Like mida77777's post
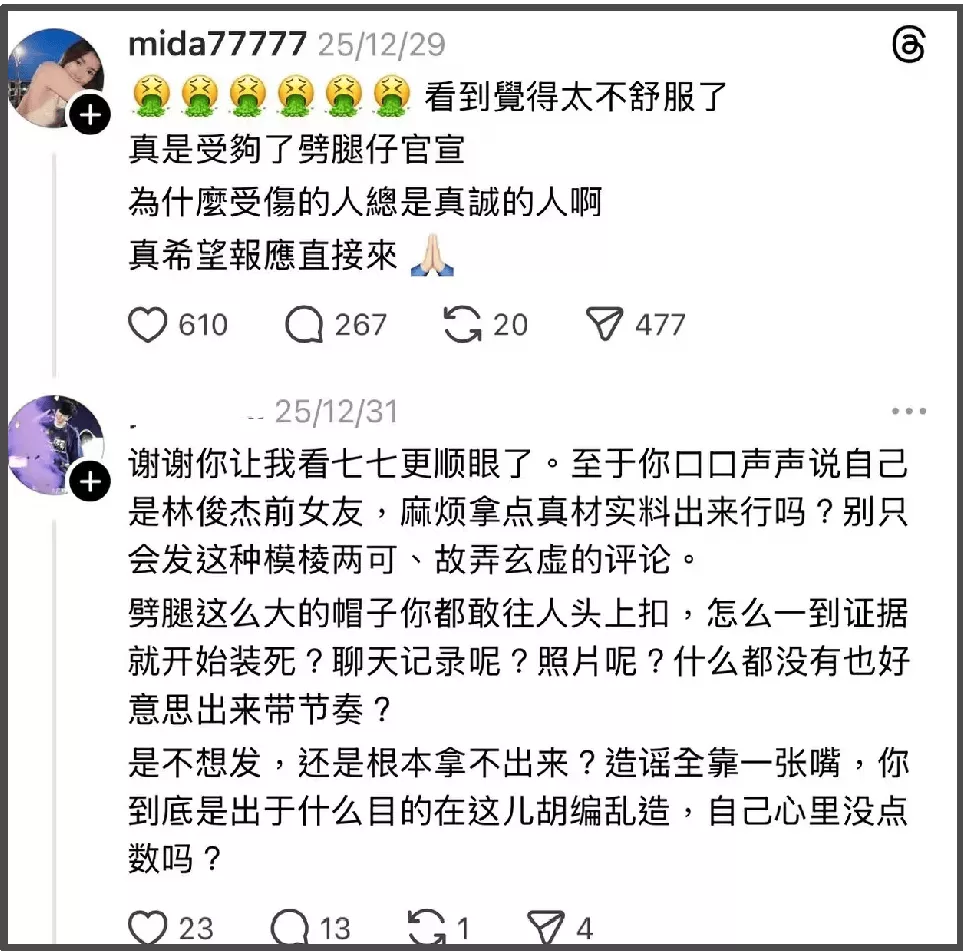 pos(148,325)
